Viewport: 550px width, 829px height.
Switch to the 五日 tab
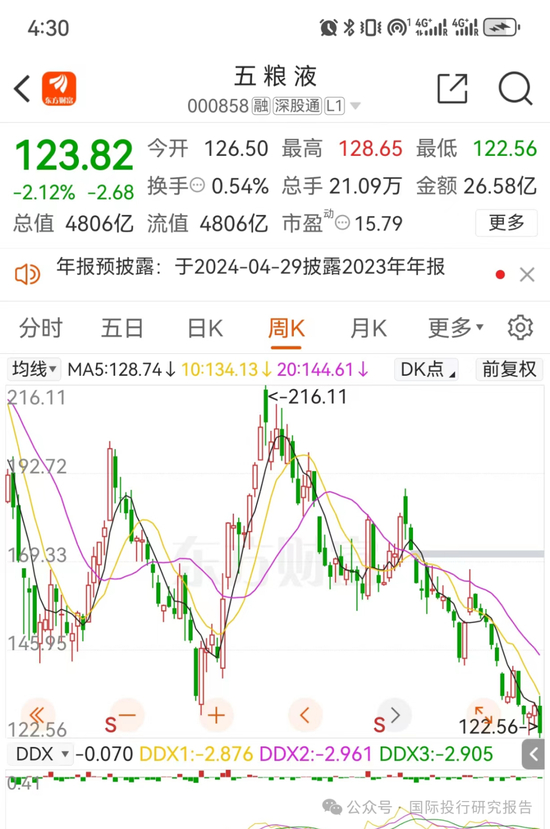[122, 328]
